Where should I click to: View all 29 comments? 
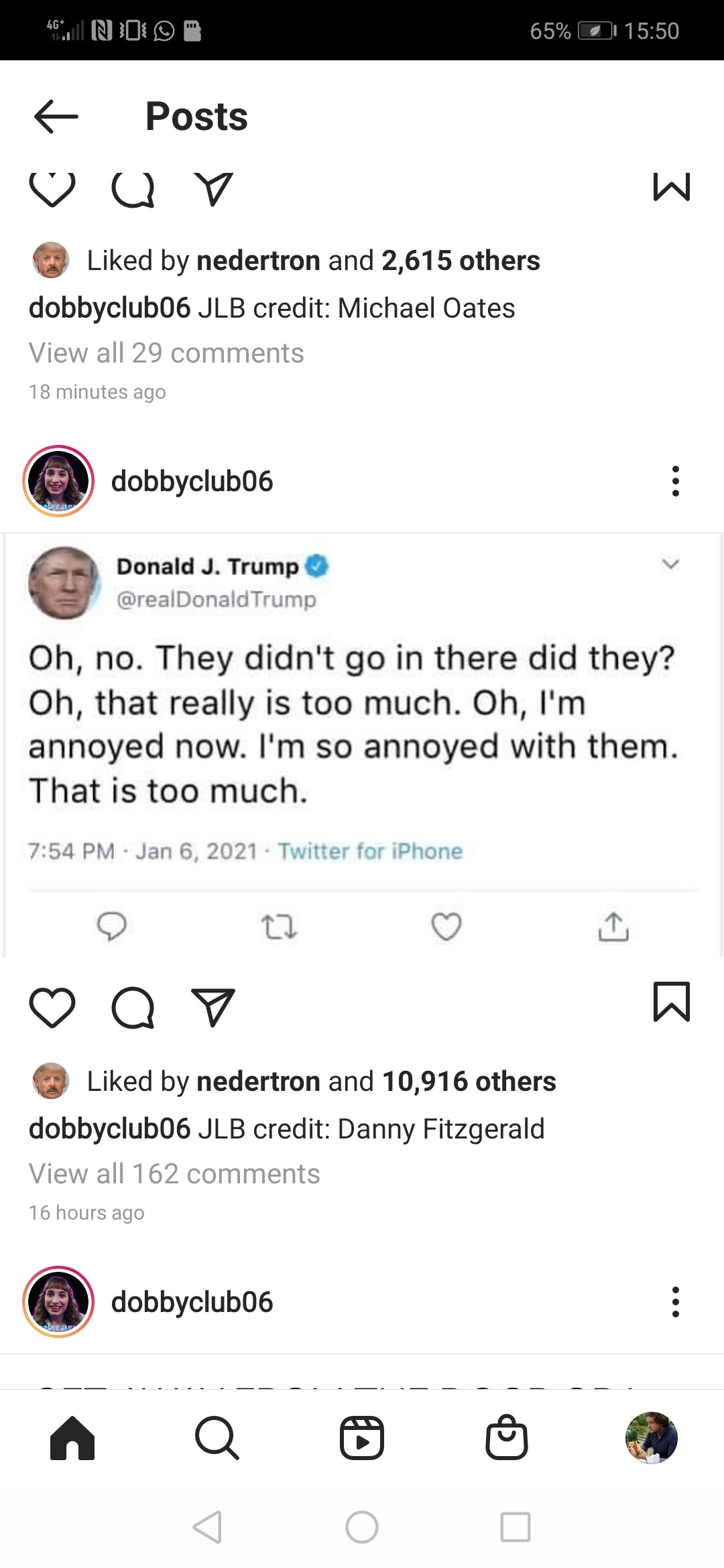coord(166,353)
